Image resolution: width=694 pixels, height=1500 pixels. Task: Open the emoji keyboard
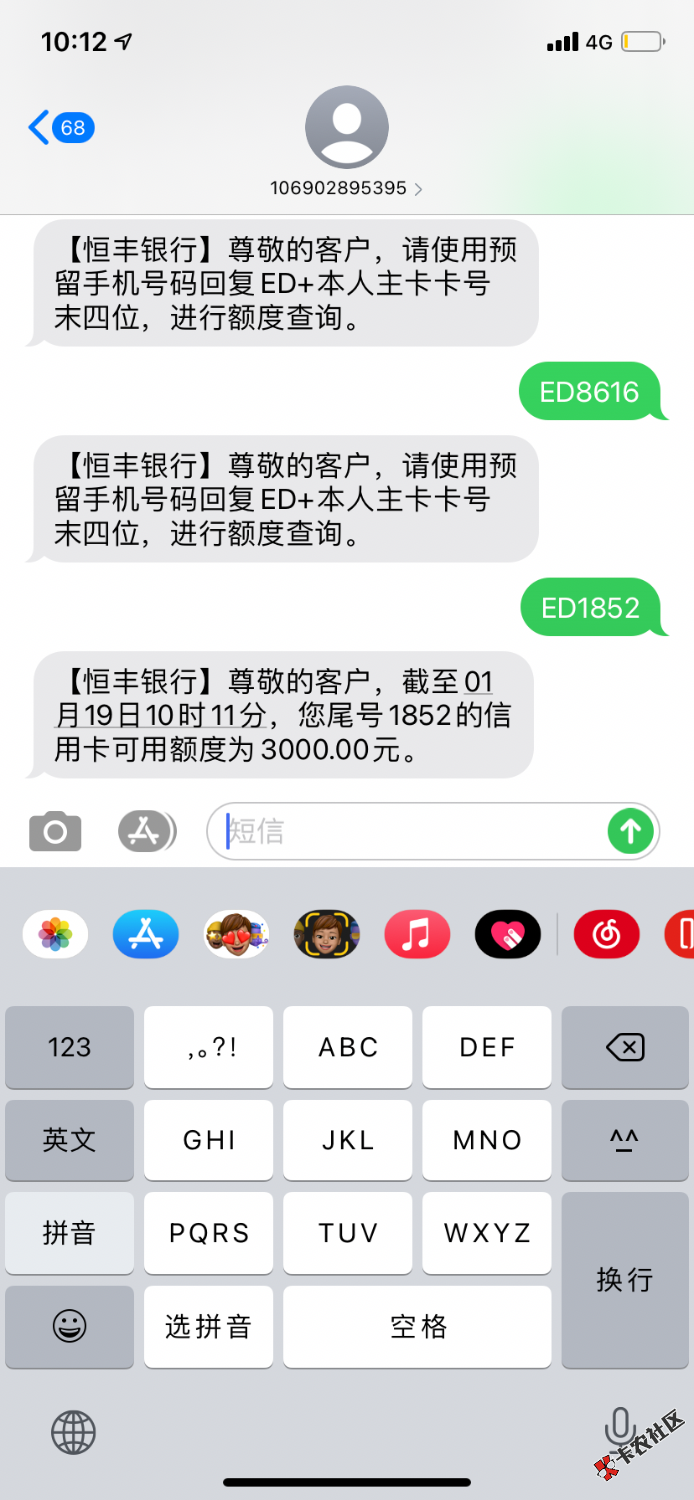(69, 1326)
